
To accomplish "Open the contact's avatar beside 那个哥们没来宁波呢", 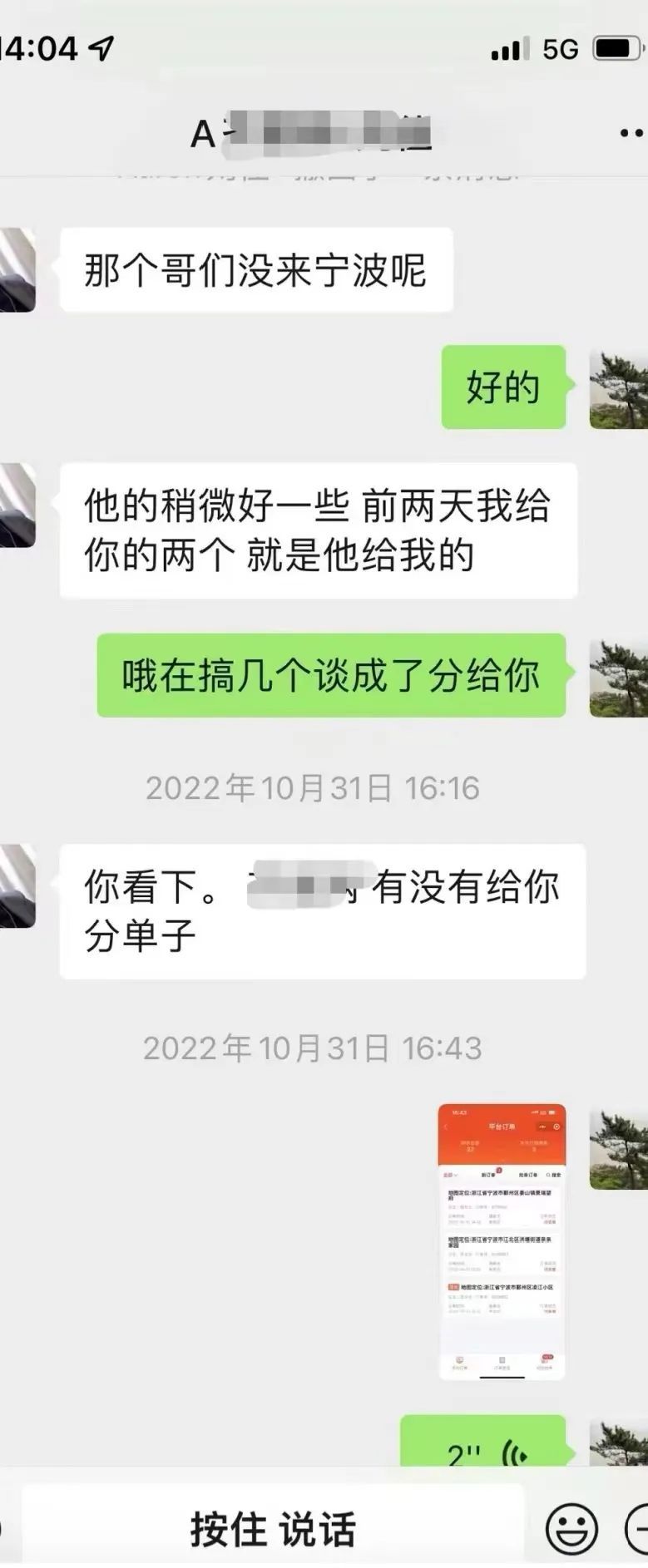I will click(17, 270).
